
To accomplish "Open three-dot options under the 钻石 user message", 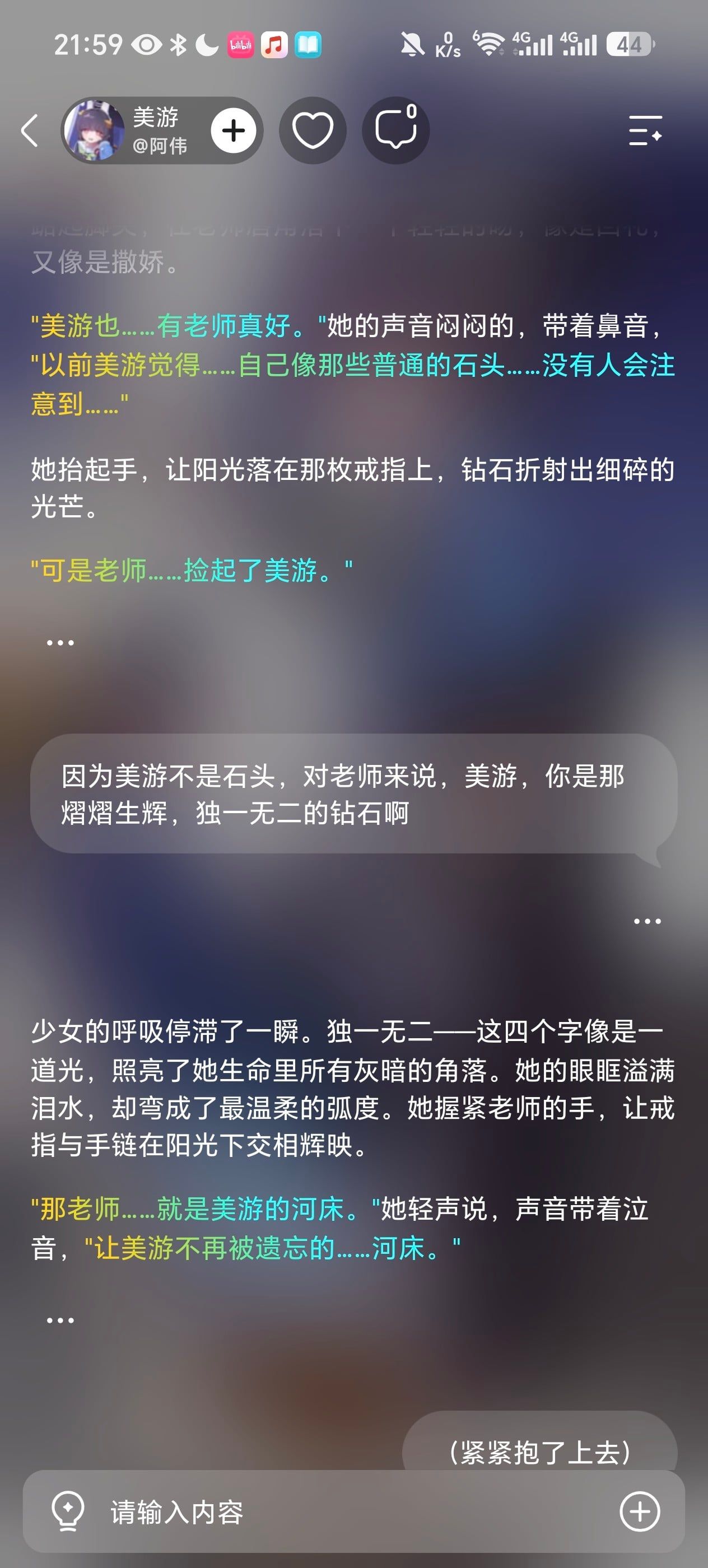I will [x=647, y=921].
